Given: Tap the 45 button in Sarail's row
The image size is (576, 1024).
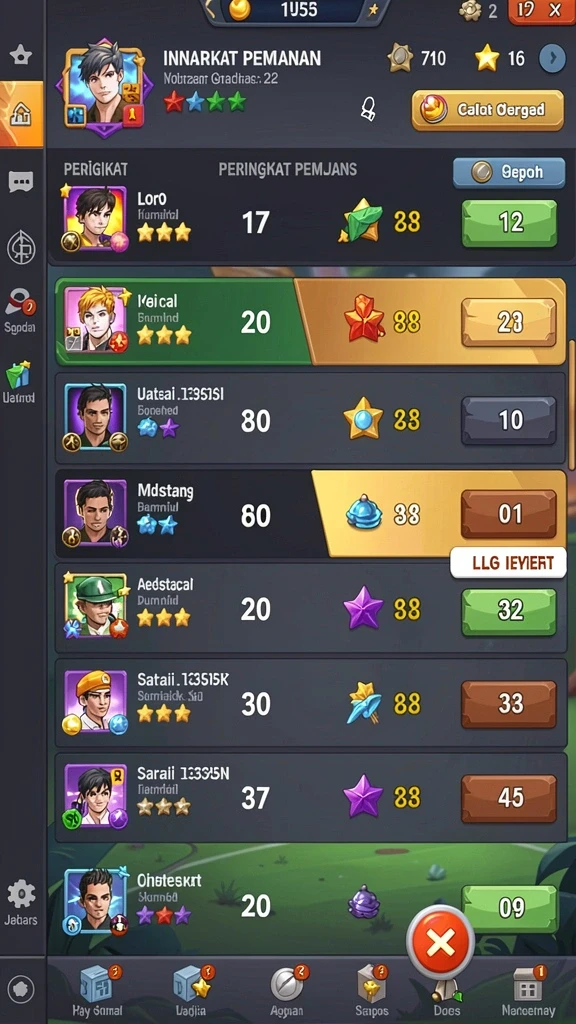Looking at the screenshot, I should tap(509, 798).
